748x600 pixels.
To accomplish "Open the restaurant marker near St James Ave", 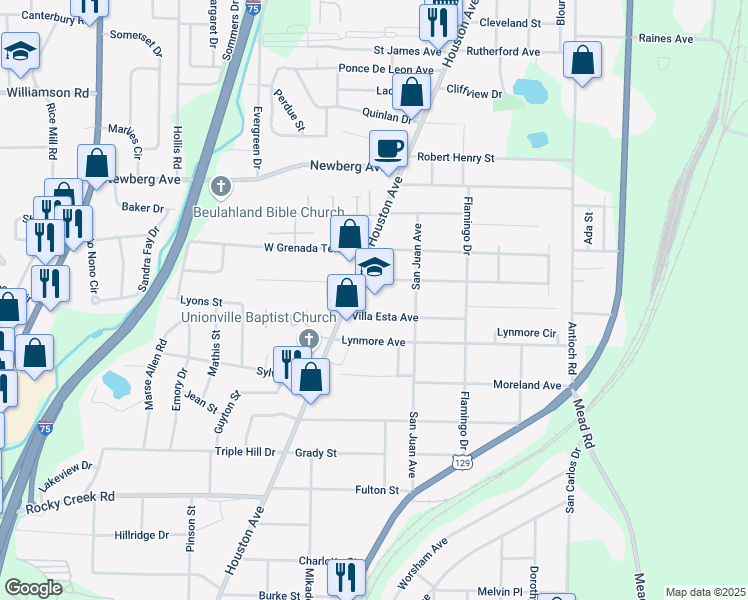I will (x=438, y=25).
